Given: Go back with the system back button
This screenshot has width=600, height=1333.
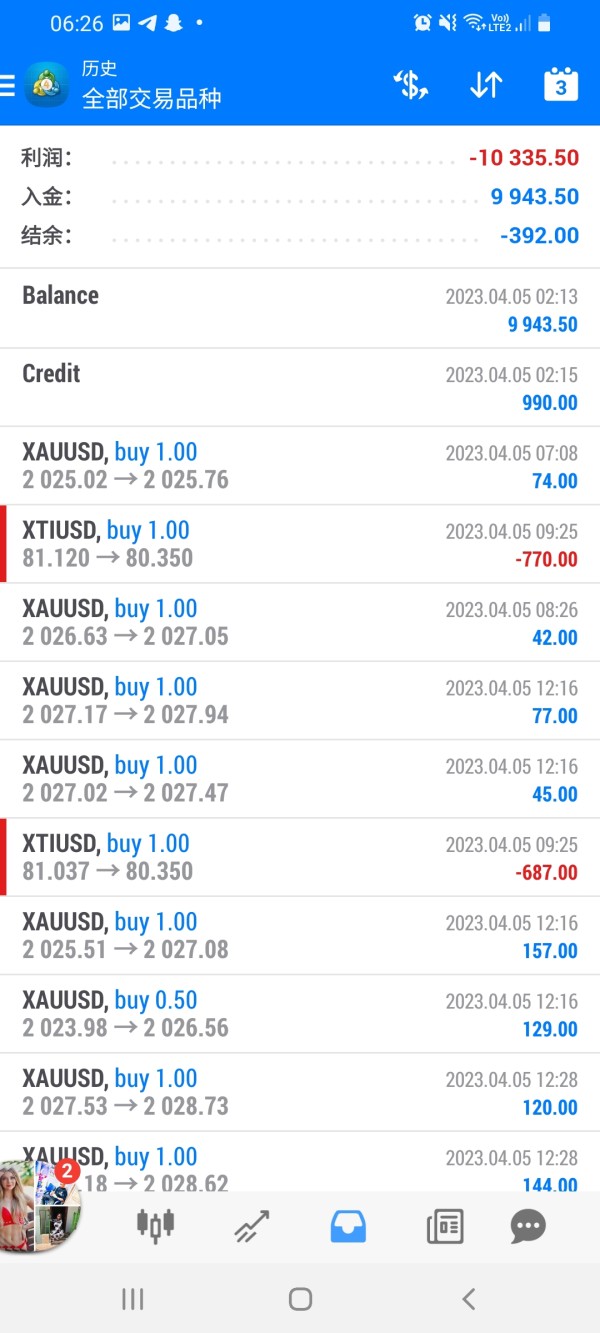Looking at the screenshot, I should 468,1299.
